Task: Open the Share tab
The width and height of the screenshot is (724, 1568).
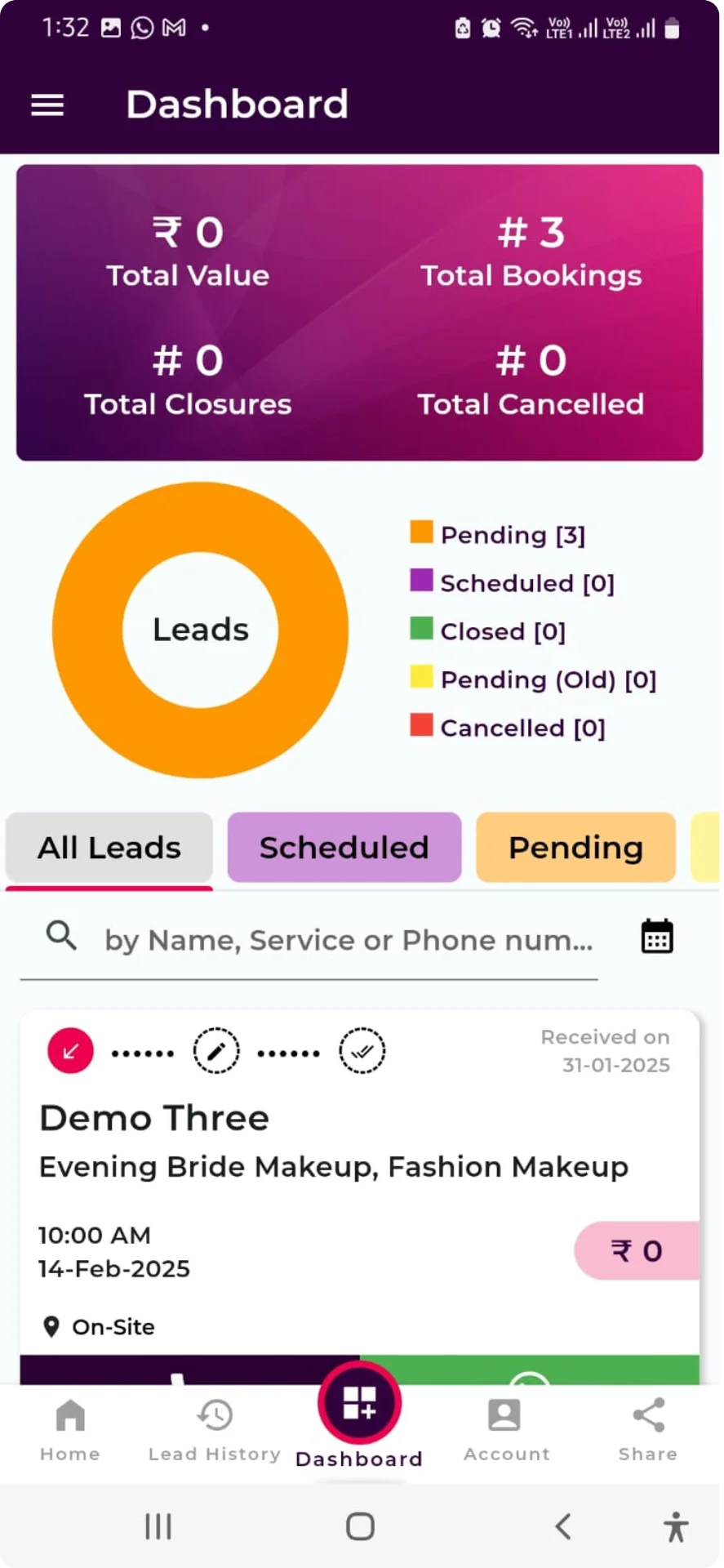Action: coord(648,1429)
